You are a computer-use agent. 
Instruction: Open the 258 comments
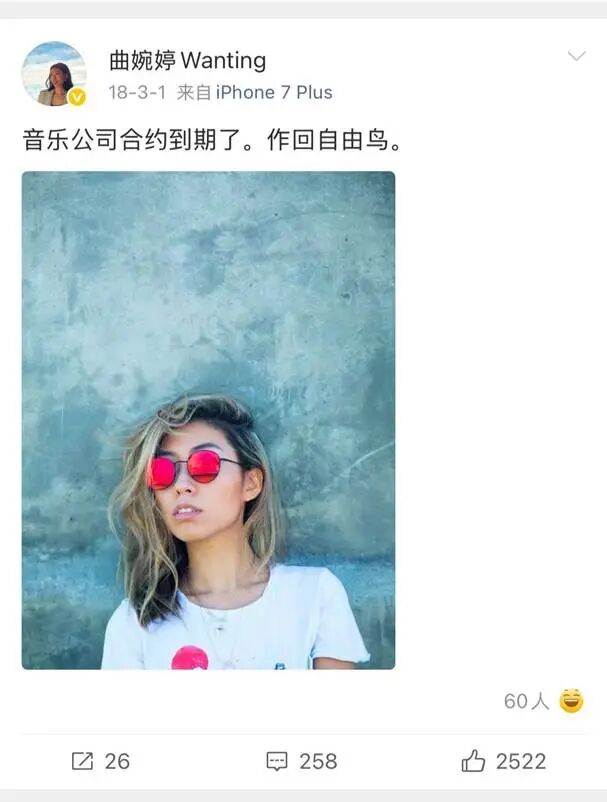pyautogui.click(x=301, y=761)
